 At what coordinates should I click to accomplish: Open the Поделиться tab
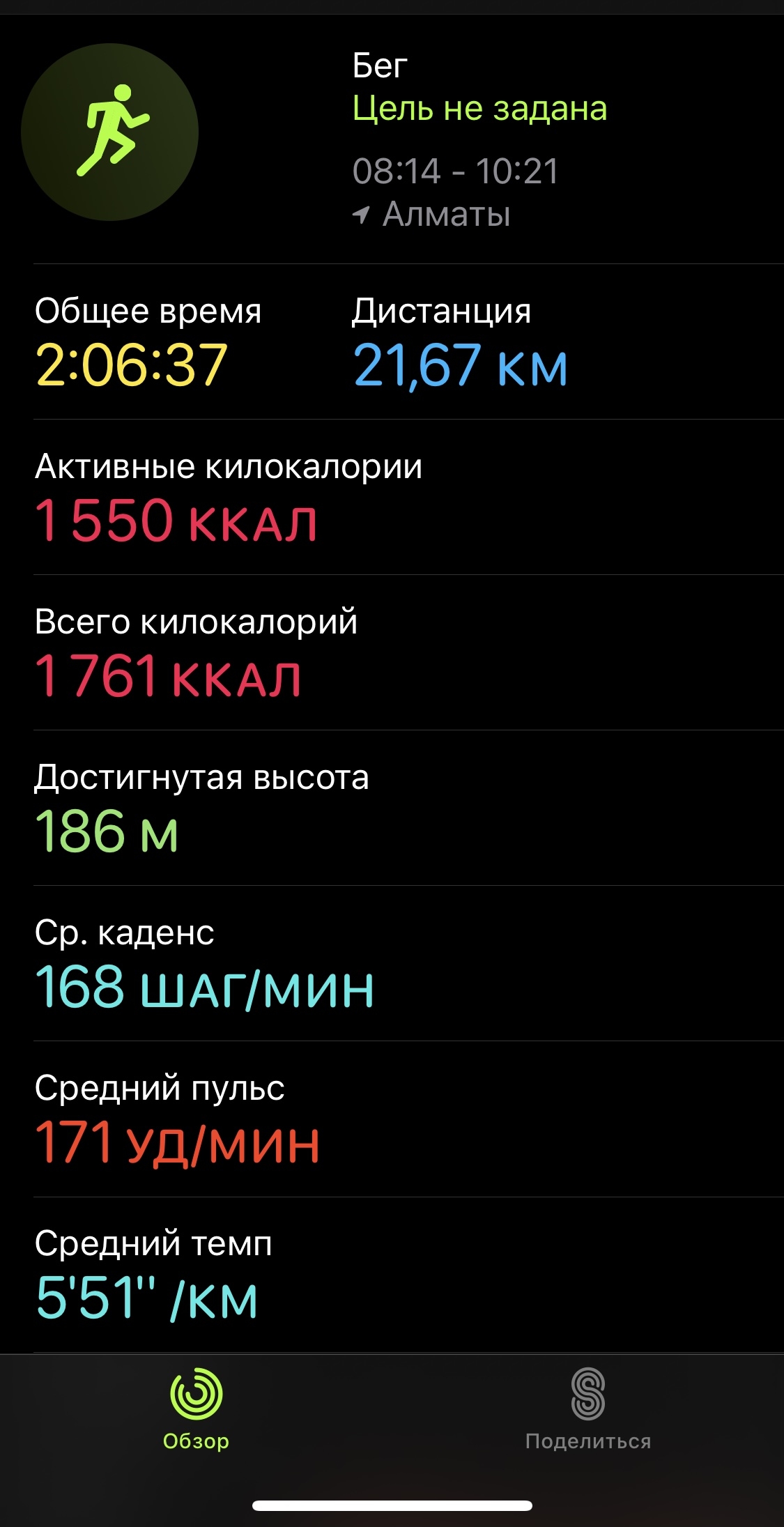coord(587,1409)
